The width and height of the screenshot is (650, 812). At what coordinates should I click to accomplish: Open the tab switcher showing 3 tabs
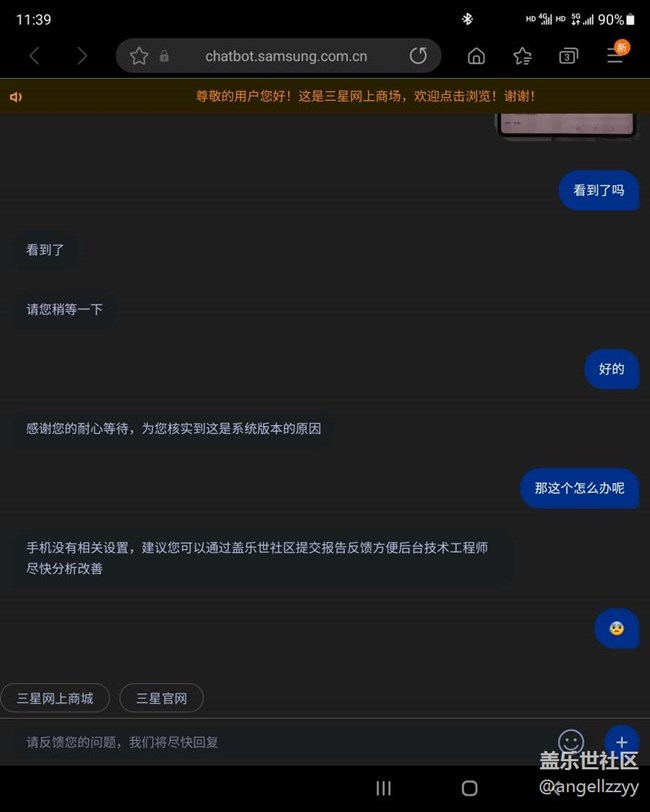tap(568, 57)
